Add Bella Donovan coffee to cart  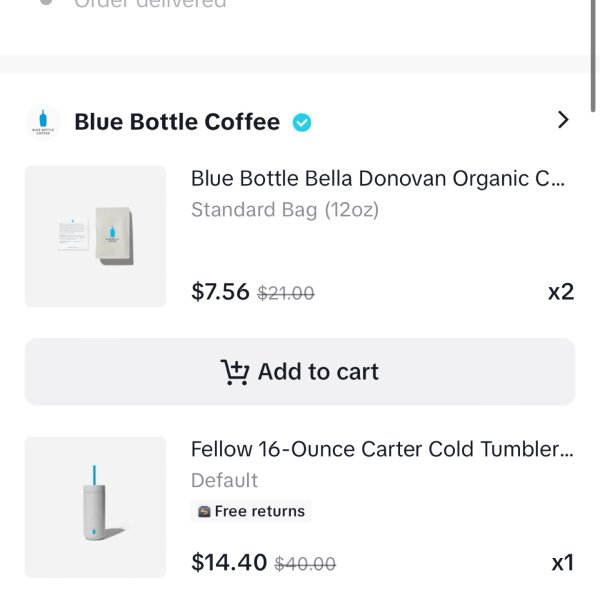(x=300, y=372)
